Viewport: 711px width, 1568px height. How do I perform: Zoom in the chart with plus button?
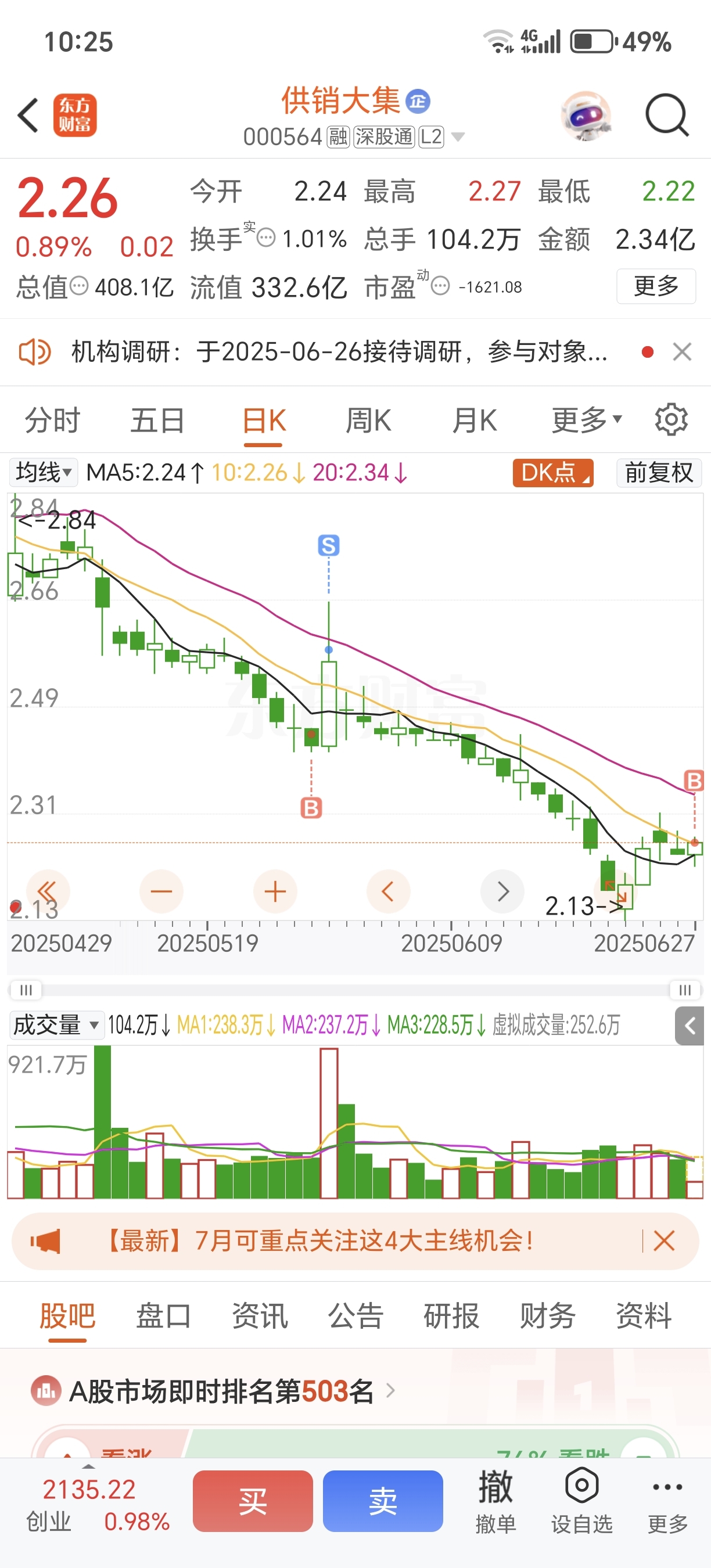coord(275,892)
